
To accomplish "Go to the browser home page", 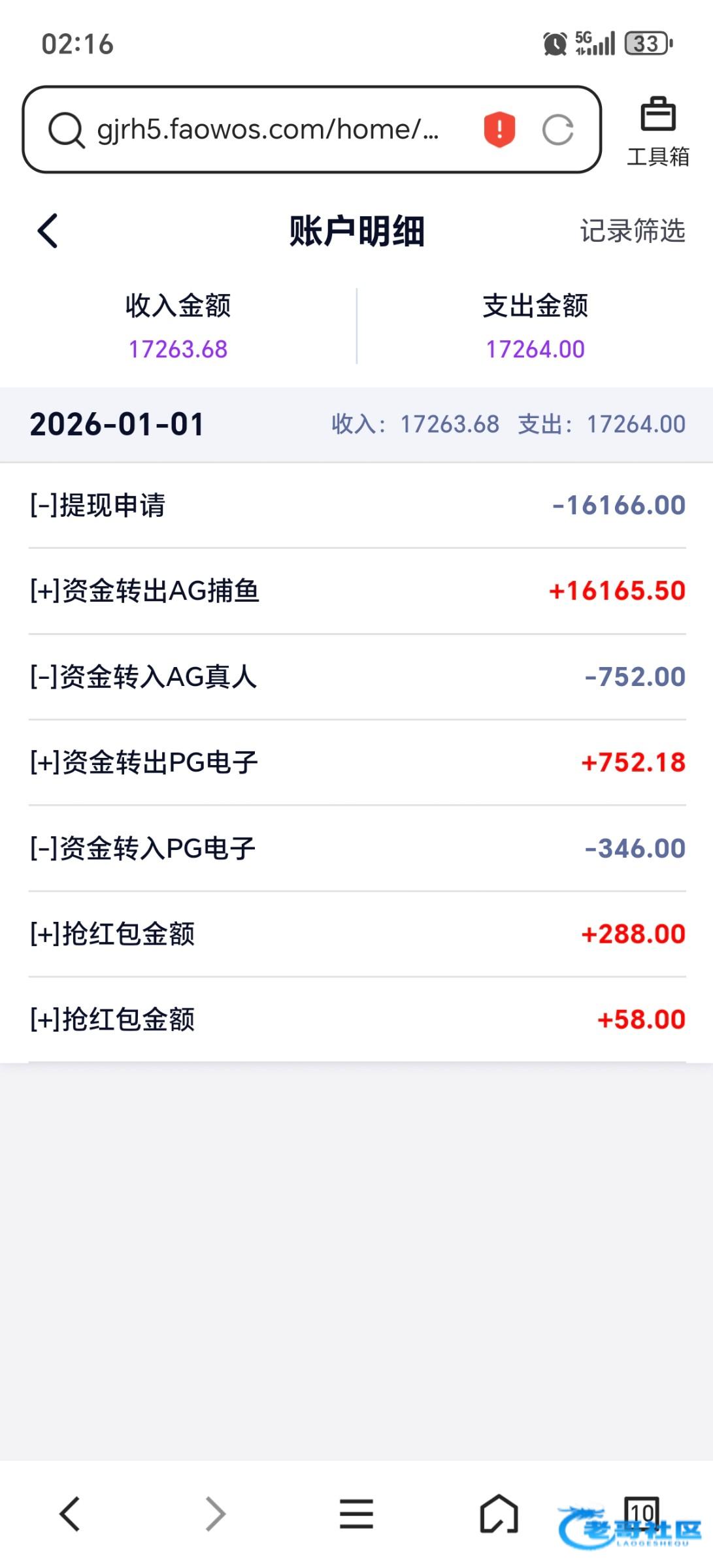I will pos(499,1514).
